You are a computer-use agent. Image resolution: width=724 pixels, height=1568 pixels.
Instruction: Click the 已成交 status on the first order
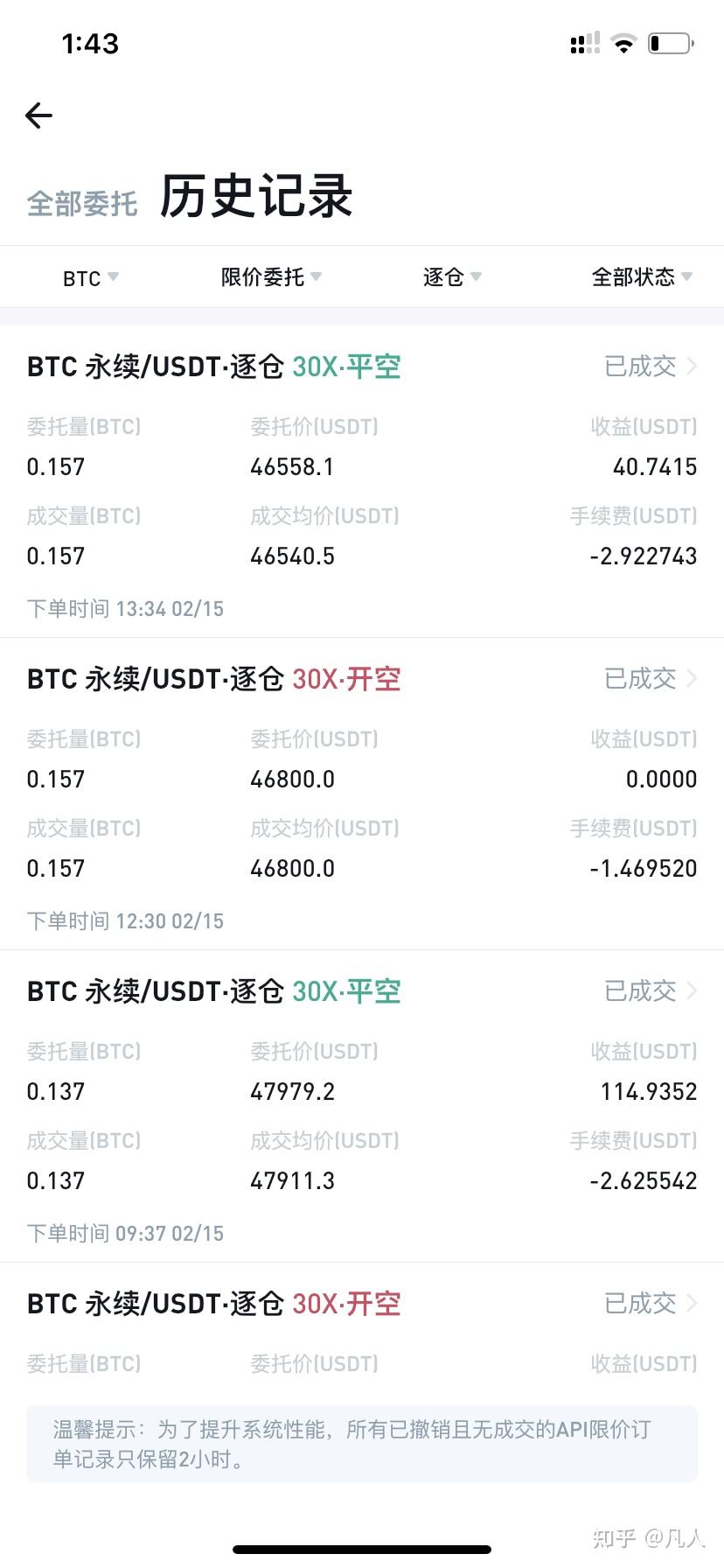point(640,366)
